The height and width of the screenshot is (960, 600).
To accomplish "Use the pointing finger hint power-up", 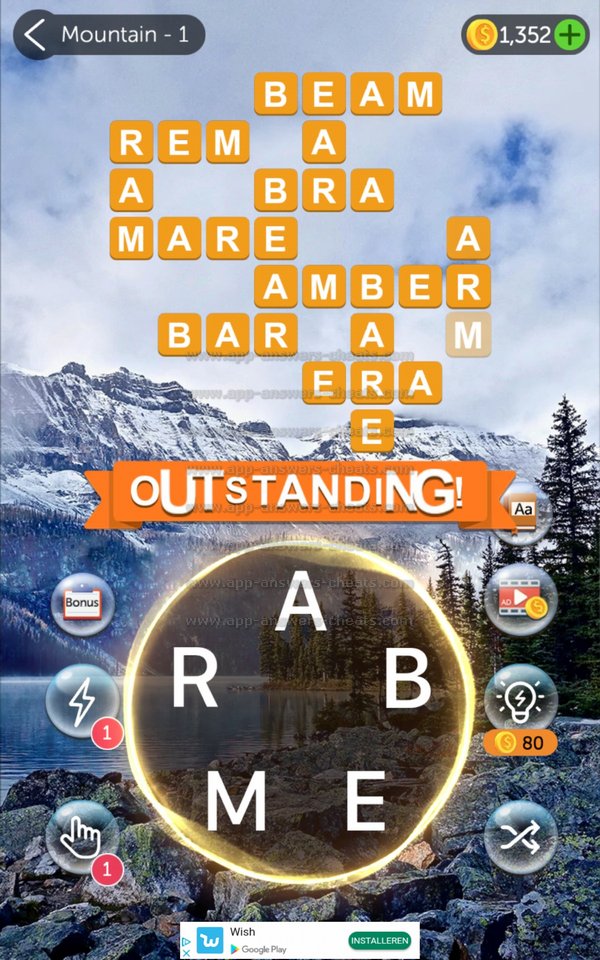I will pyautogui.click(x=82, y=836).
